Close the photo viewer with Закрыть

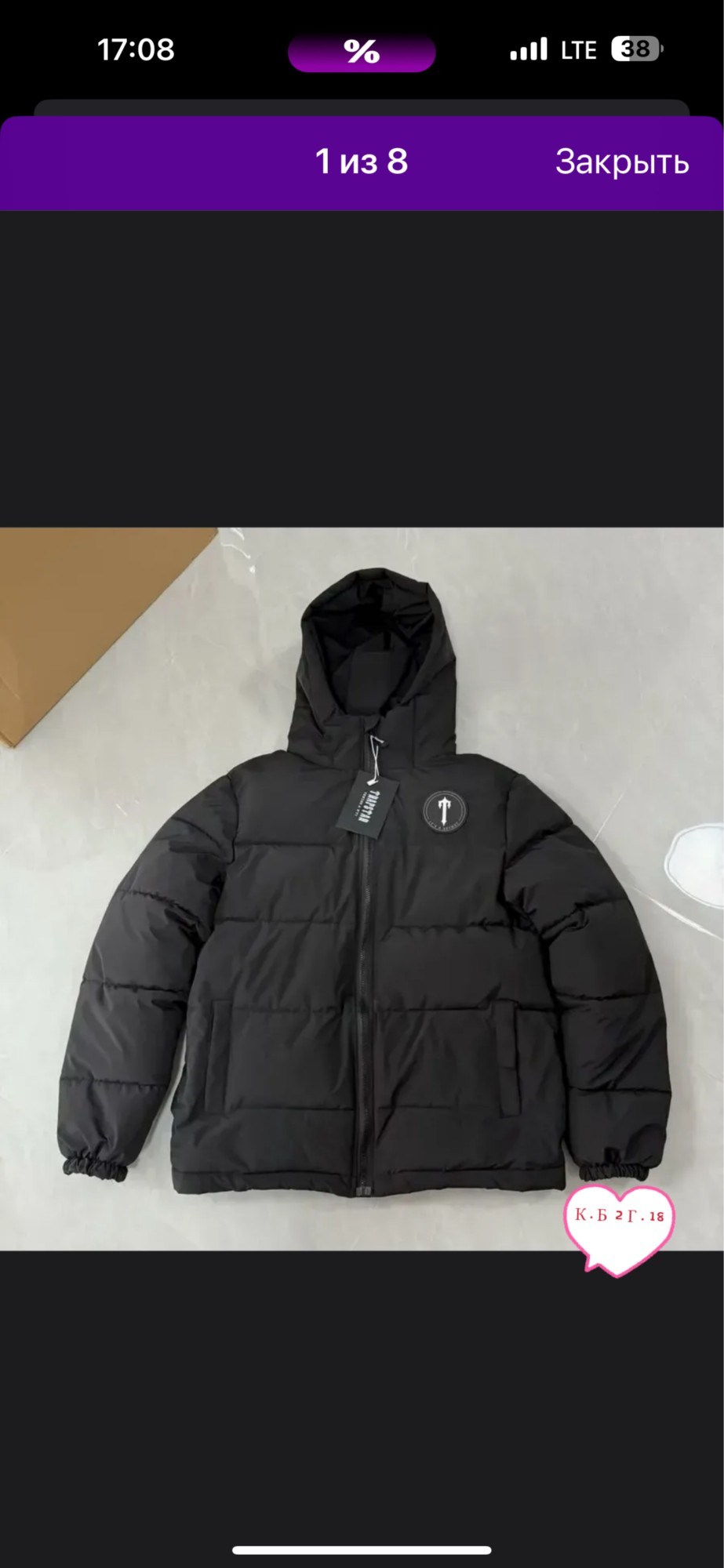pyautogui.click(x=622, y=162)
